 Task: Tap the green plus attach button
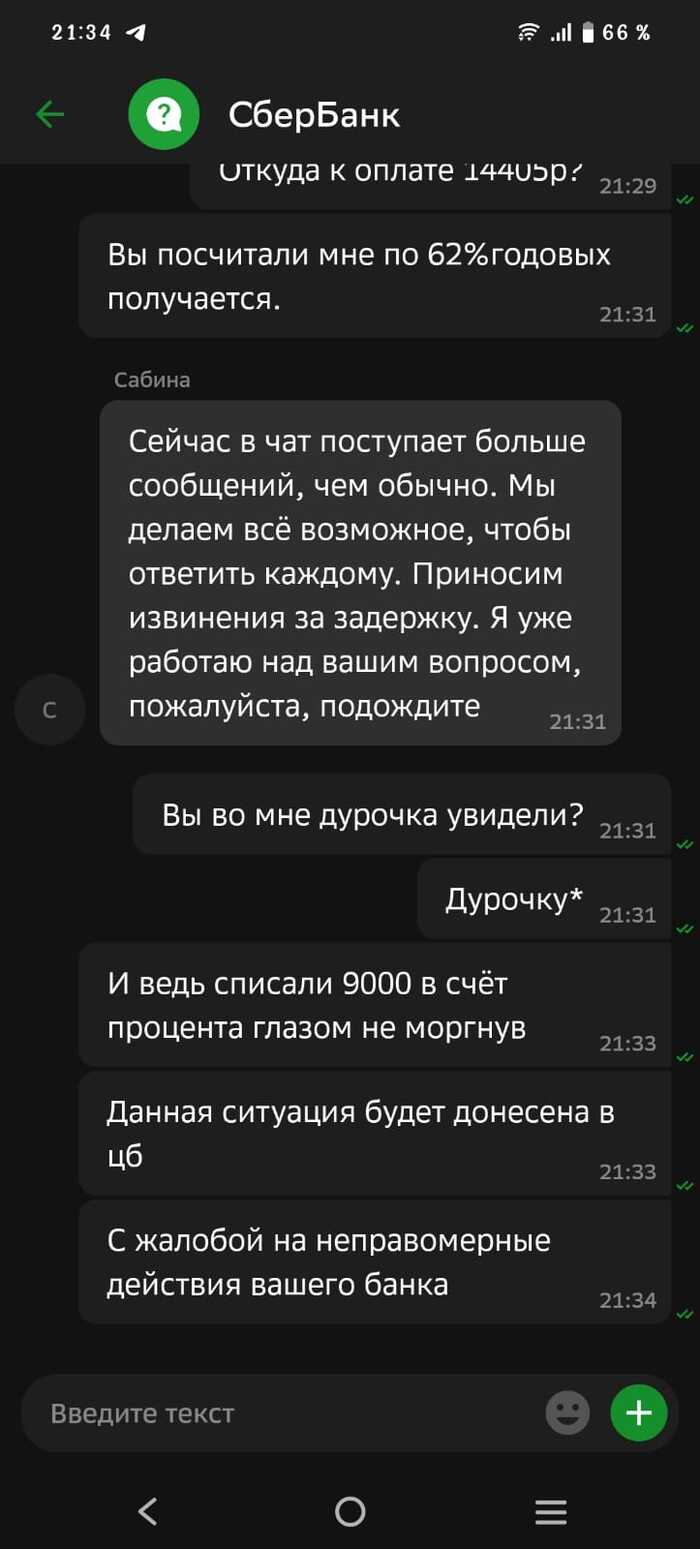[x=638, y=1413]
